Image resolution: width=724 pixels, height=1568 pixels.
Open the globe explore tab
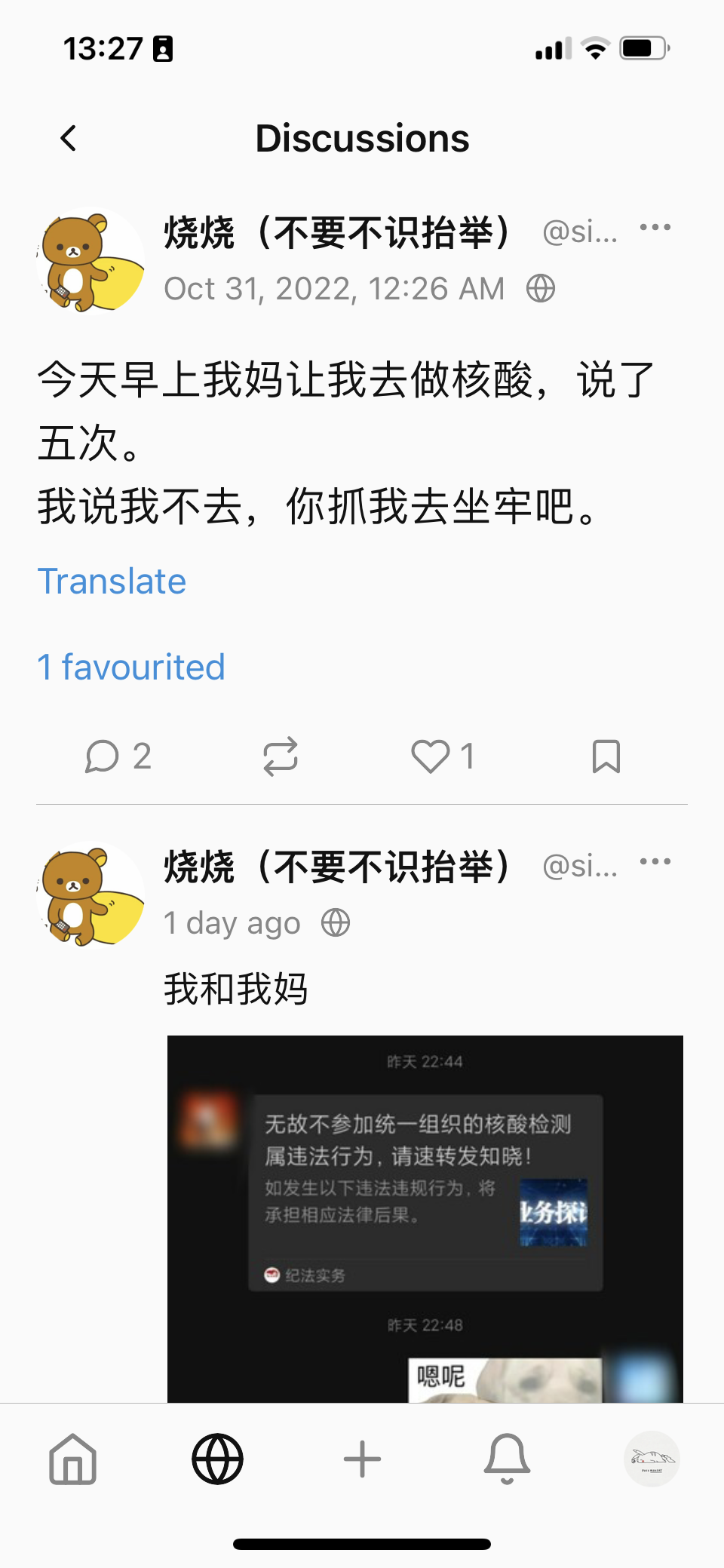[217, 1459]
